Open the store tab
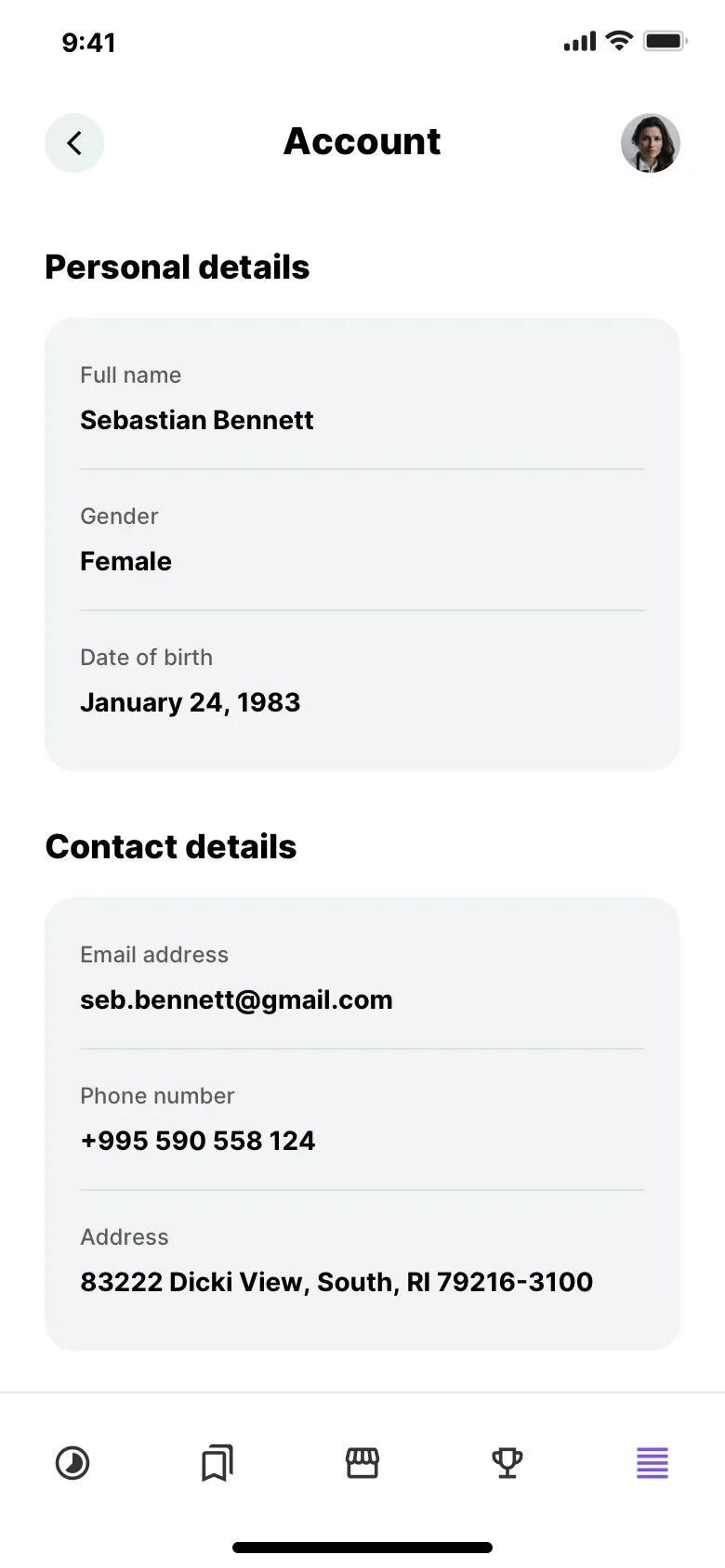Screen dimensions: 725x1568 (x=362, y=1463)
